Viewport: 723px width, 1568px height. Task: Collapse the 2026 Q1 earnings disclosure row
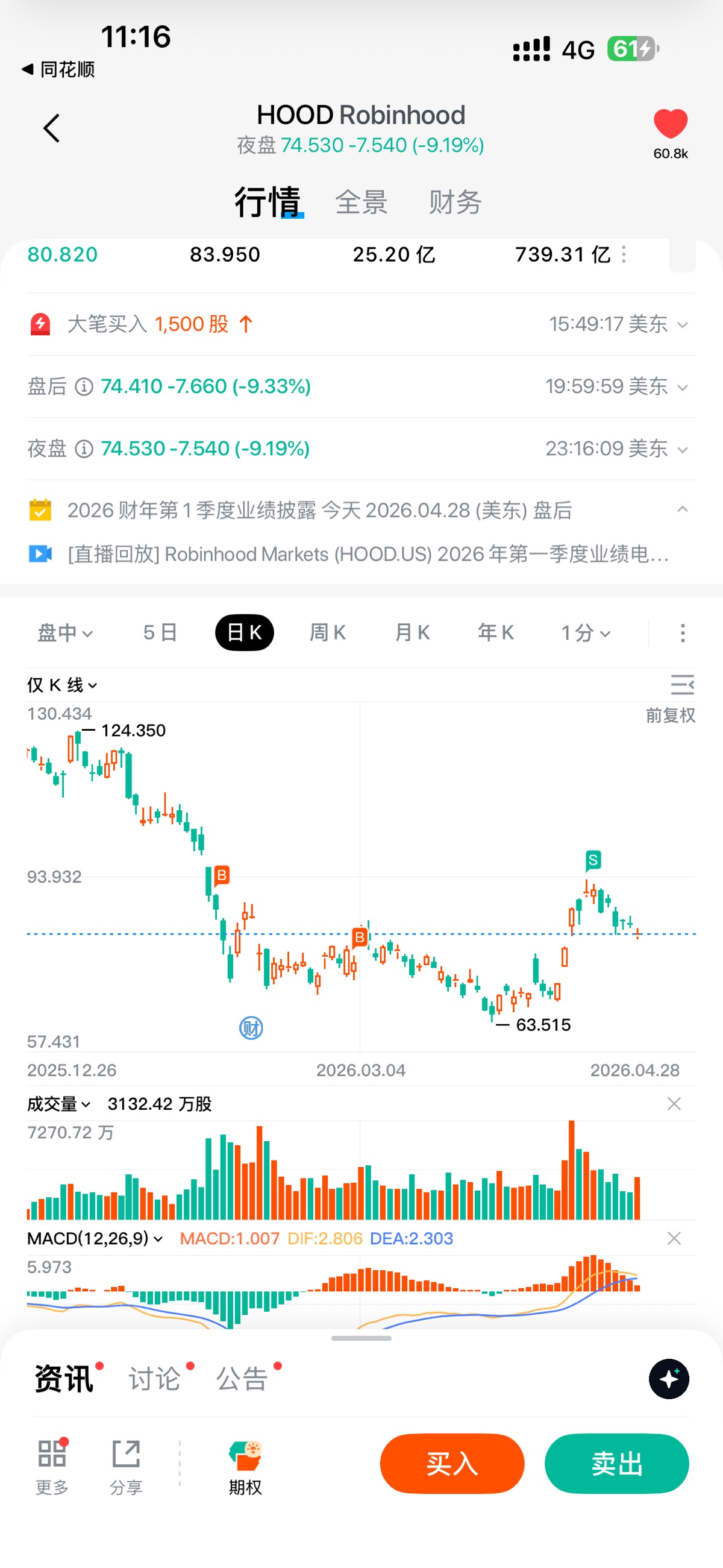[x=682, y=509]
